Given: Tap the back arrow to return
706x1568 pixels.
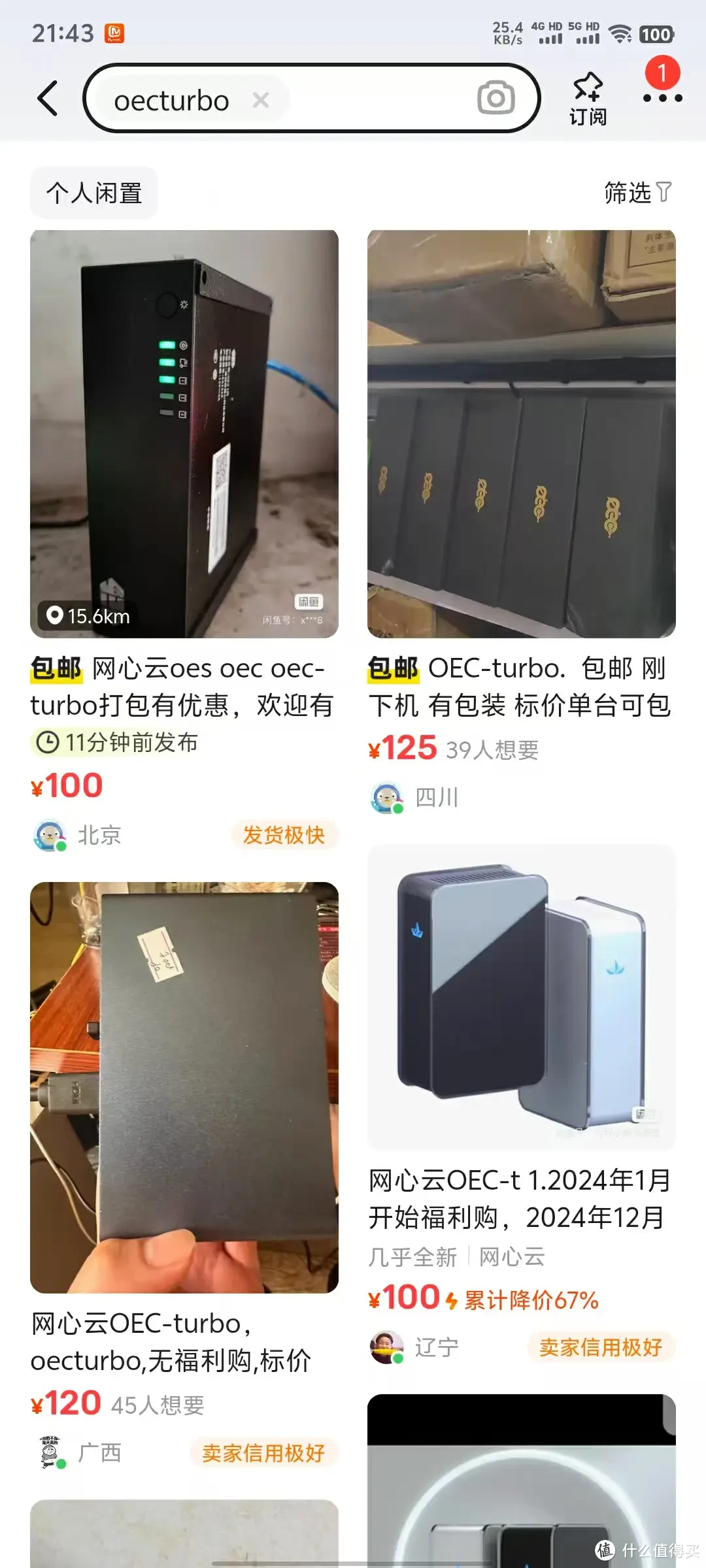Looking at the screenshot, I should 47,98.
